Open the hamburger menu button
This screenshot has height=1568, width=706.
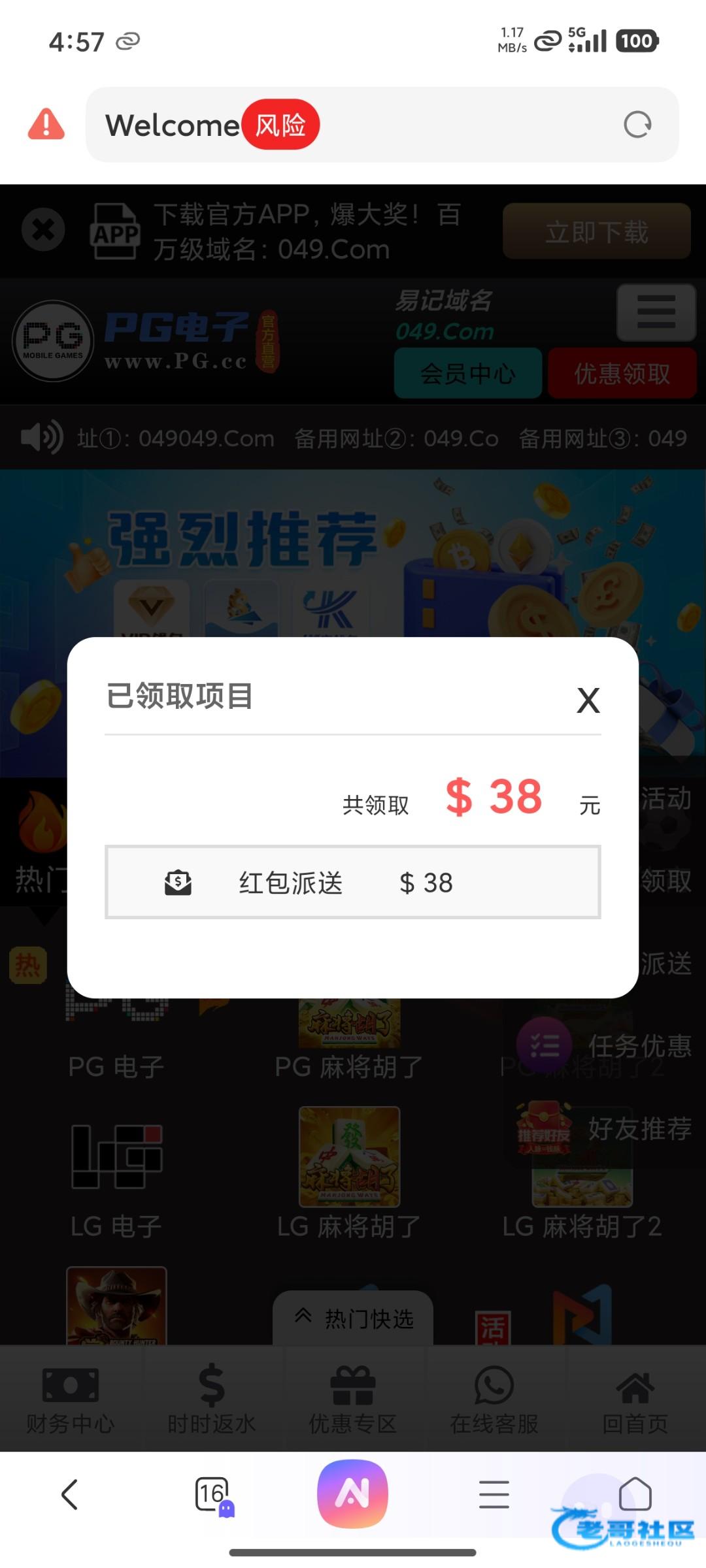pyautogui.click(x=656, y=312)
